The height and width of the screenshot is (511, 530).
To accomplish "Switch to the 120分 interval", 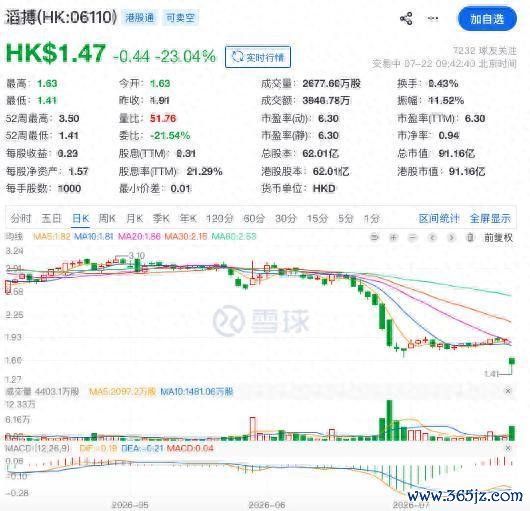I will click(220, 218).
